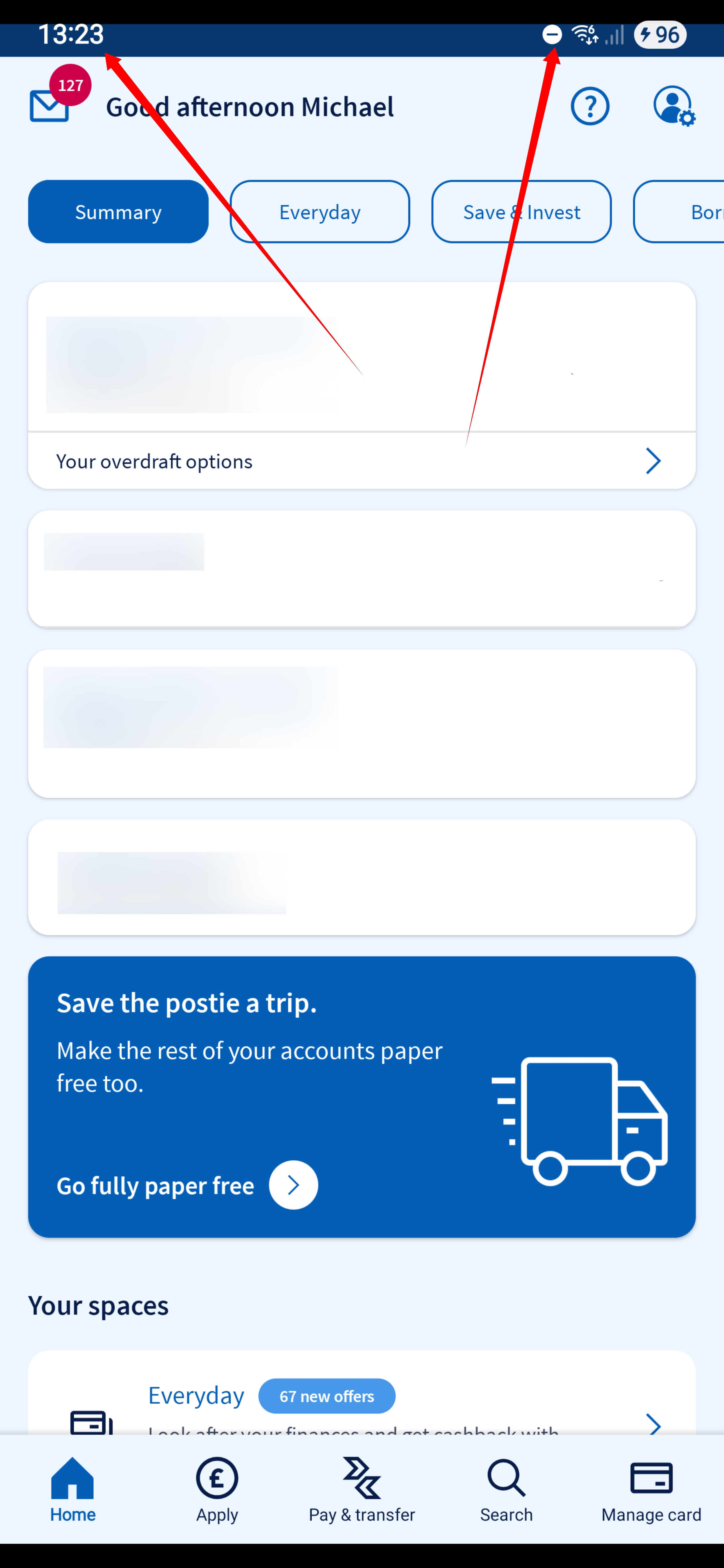Tap Go fully paper free arrow

(x=294, y=1185)
